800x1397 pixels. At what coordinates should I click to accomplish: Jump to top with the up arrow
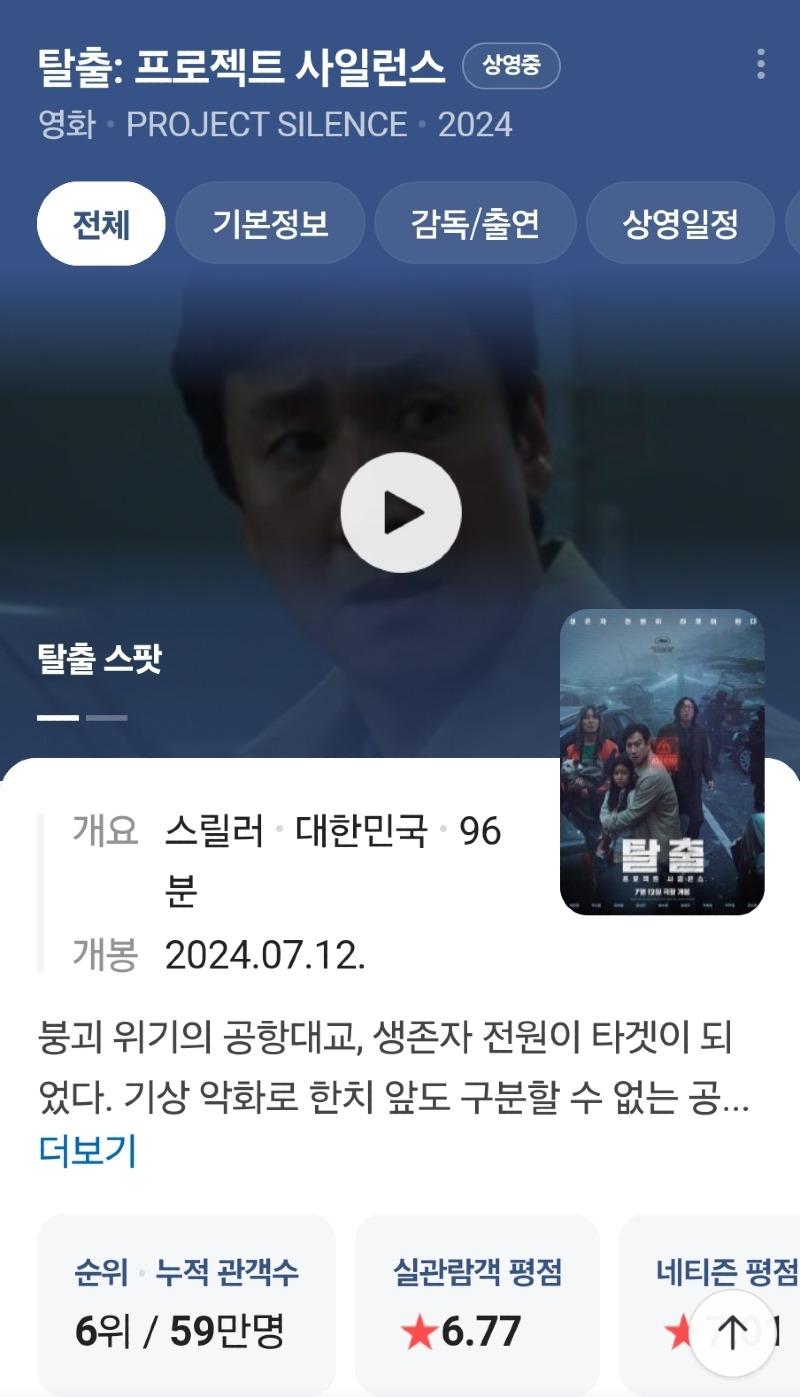pyautogui.click(x=732, y=1332)
